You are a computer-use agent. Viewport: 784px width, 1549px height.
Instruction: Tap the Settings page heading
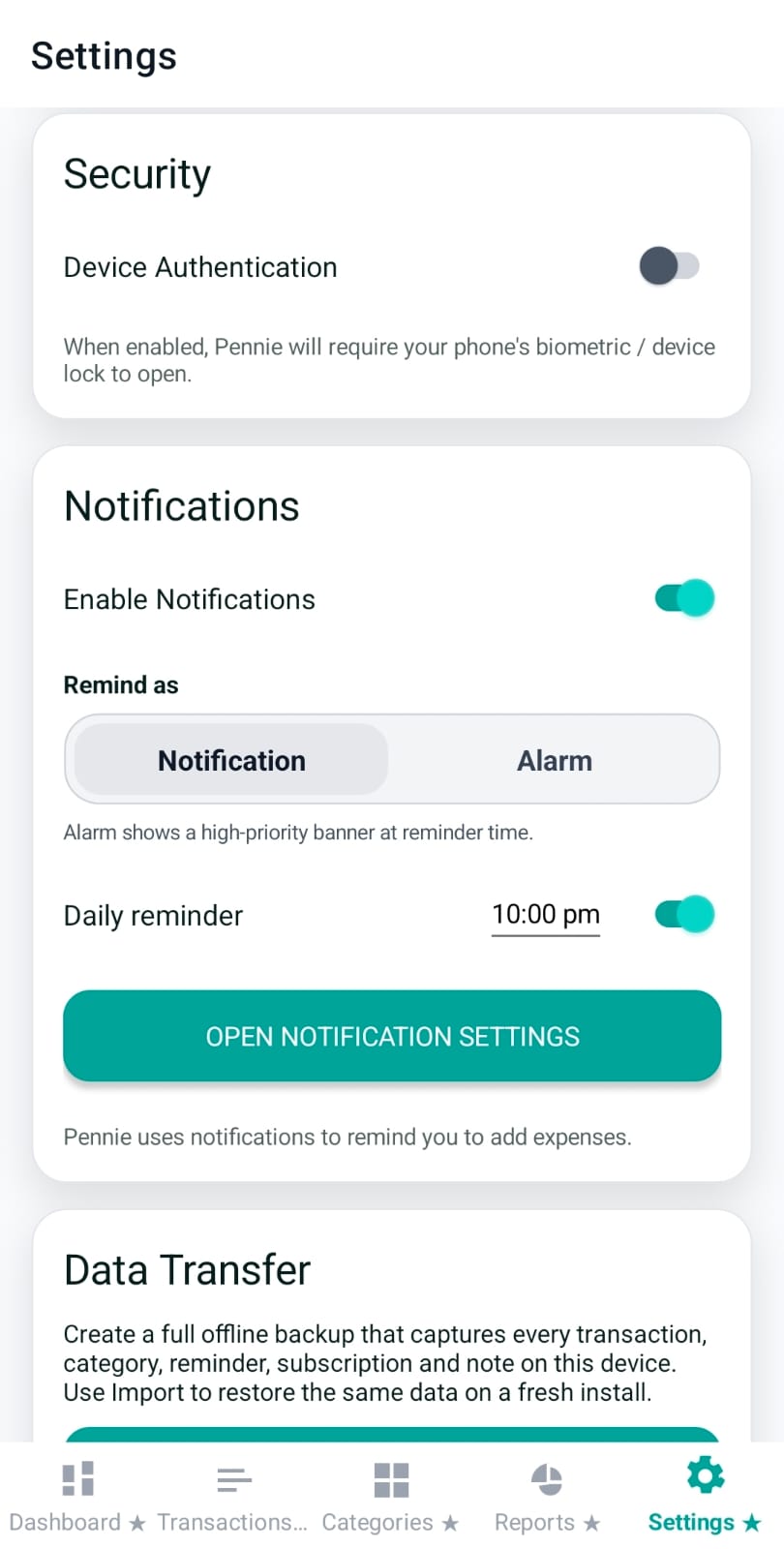(x=104, y=56)
